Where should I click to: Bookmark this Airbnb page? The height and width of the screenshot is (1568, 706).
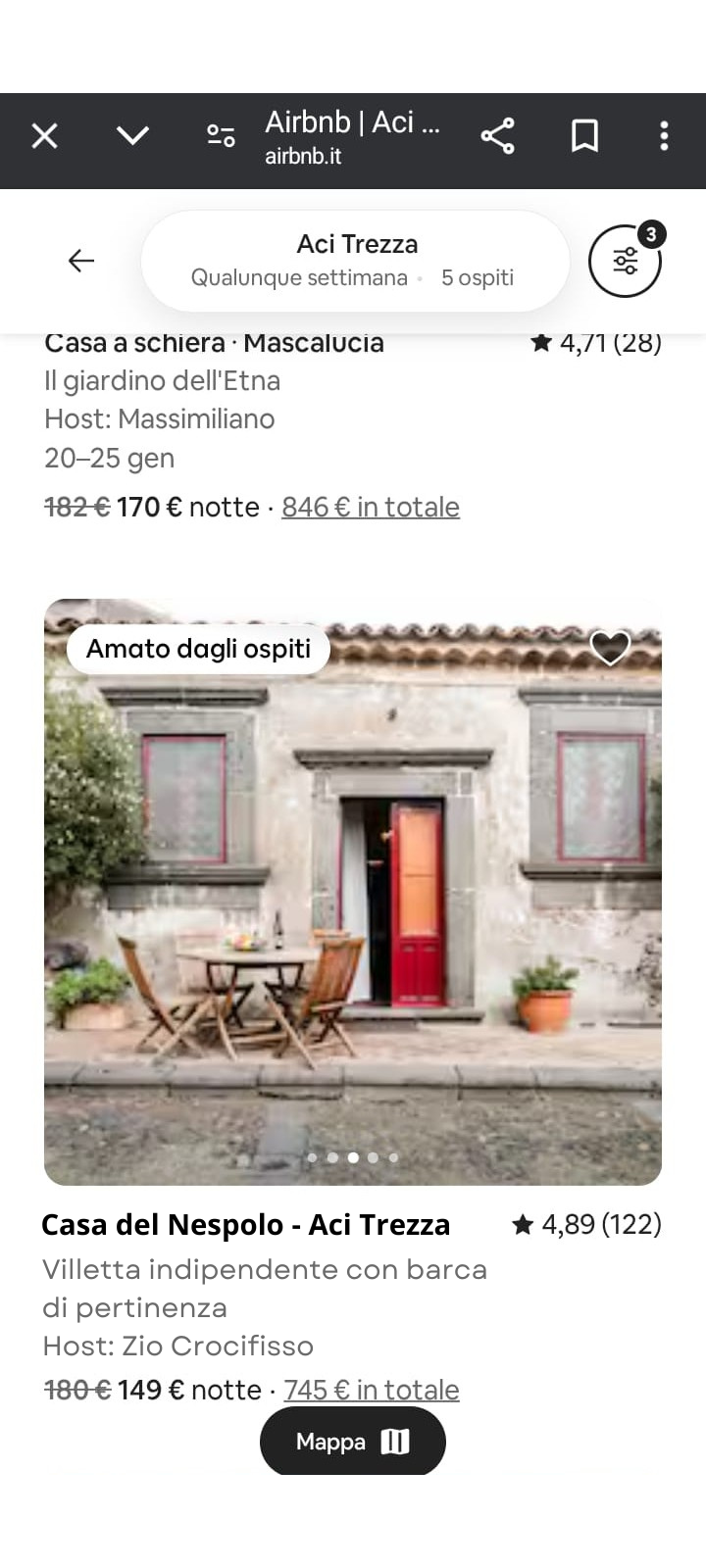pyautogui.click(x=584, y=136)
